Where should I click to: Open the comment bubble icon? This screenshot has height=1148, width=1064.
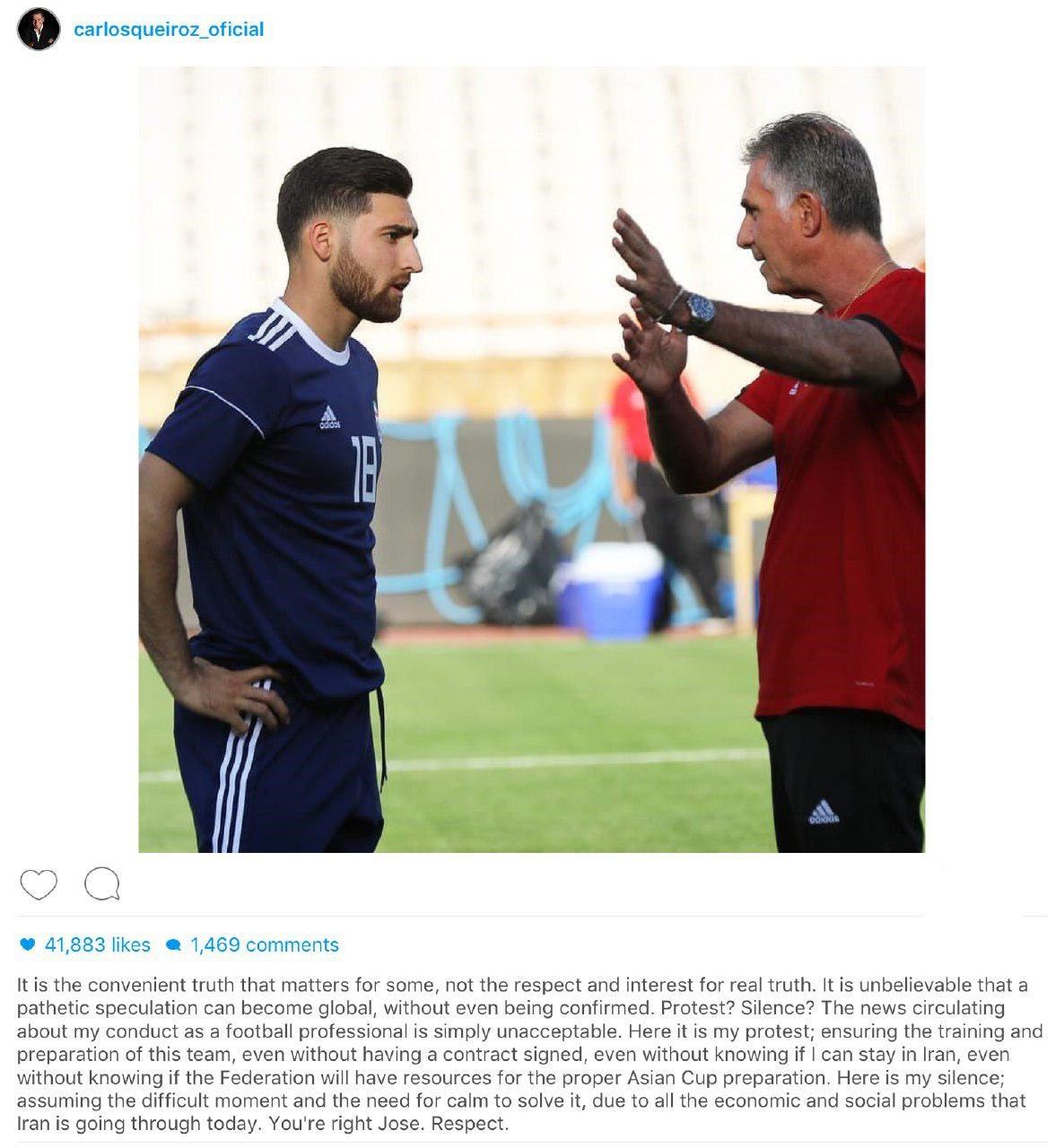pyautogui.click(x=102, y=884)
